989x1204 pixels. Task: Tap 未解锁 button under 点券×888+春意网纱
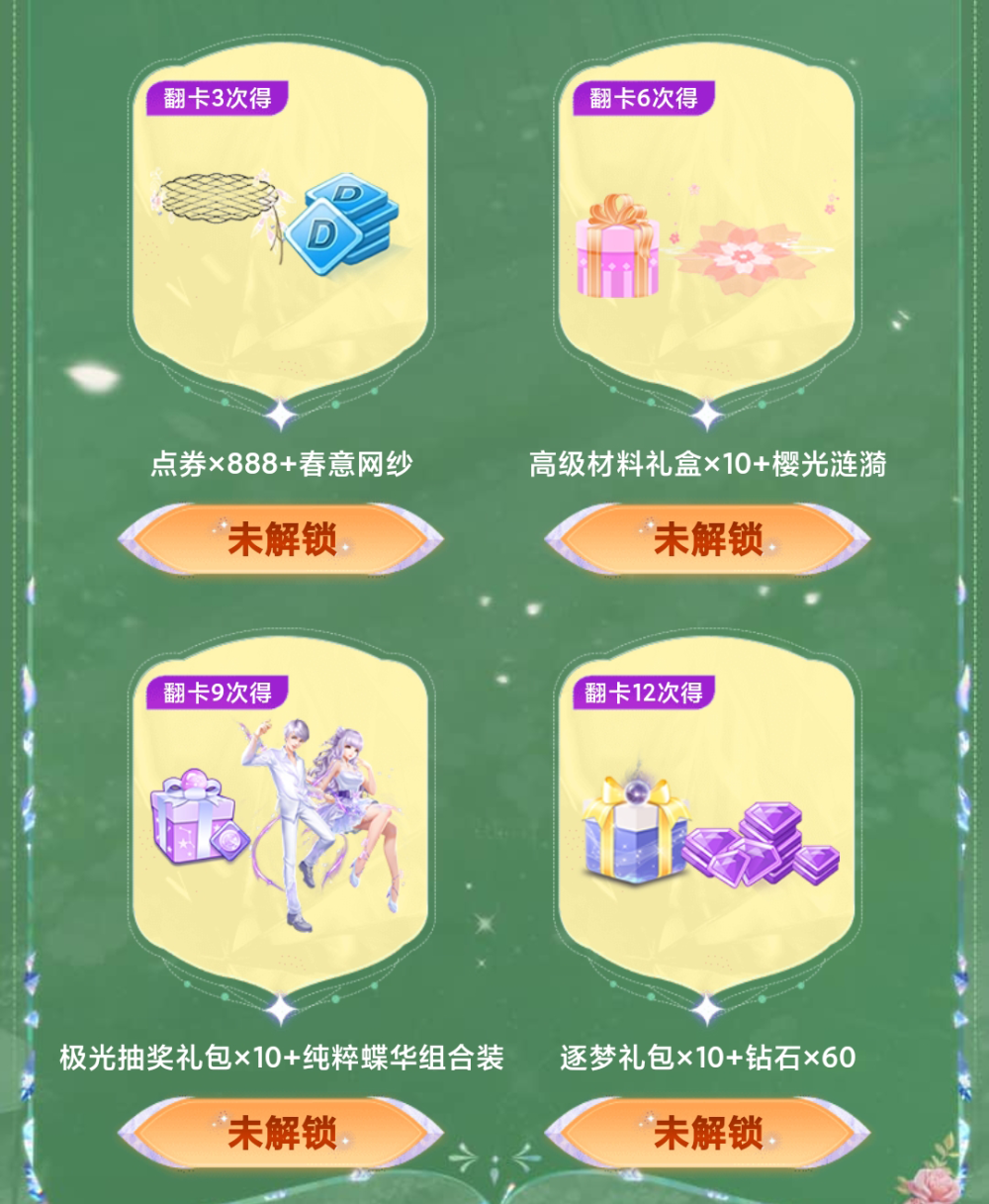[281, 539]
